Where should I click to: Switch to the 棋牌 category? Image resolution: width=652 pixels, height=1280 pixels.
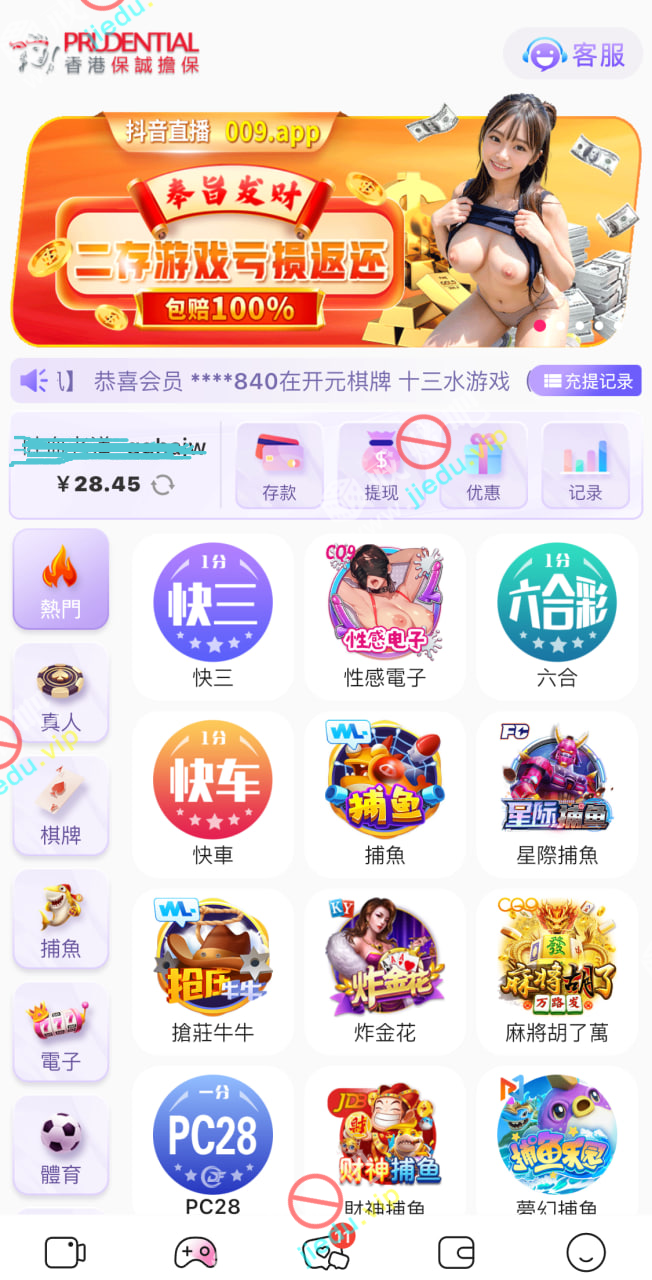pyautogui.click(x=61, y=807)
